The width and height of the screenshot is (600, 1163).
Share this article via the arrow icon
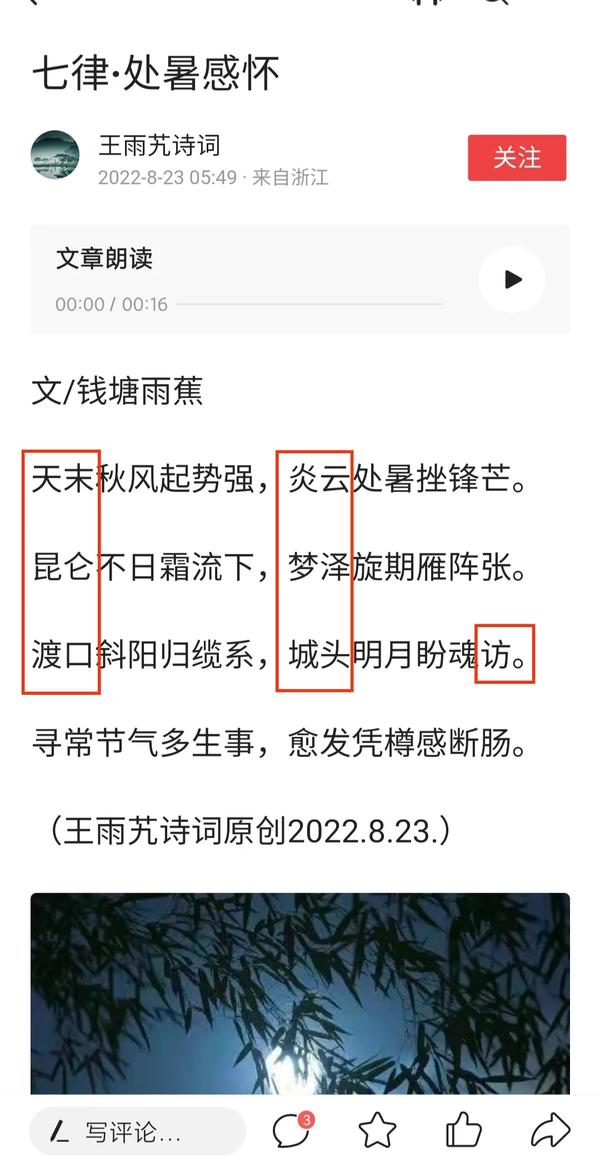click(550, 1132)
